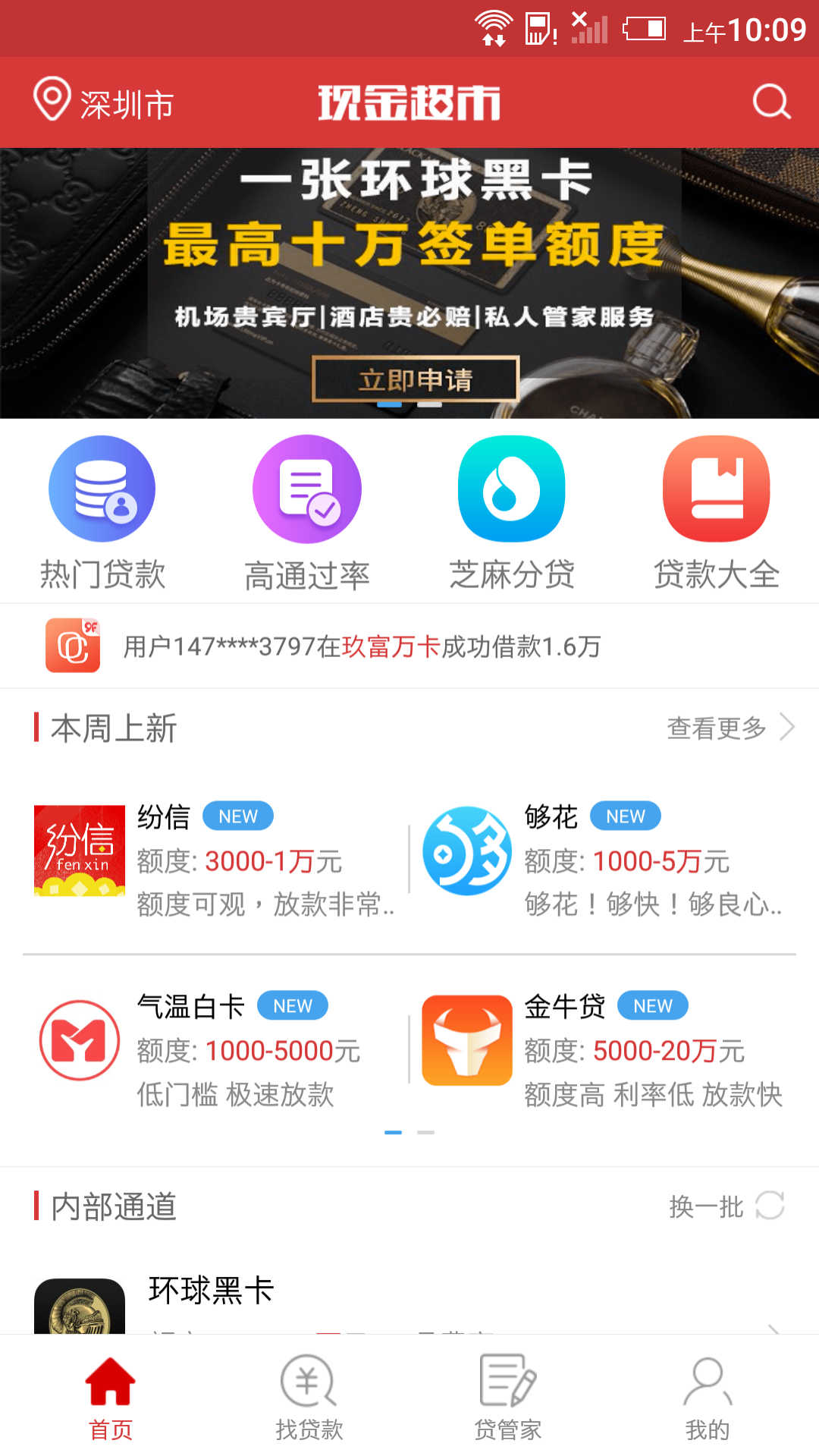Refresh 内部通道 list with 换一批
Screen dimensions: 819x1456
pyautogui.click(x=726, y=1206)
